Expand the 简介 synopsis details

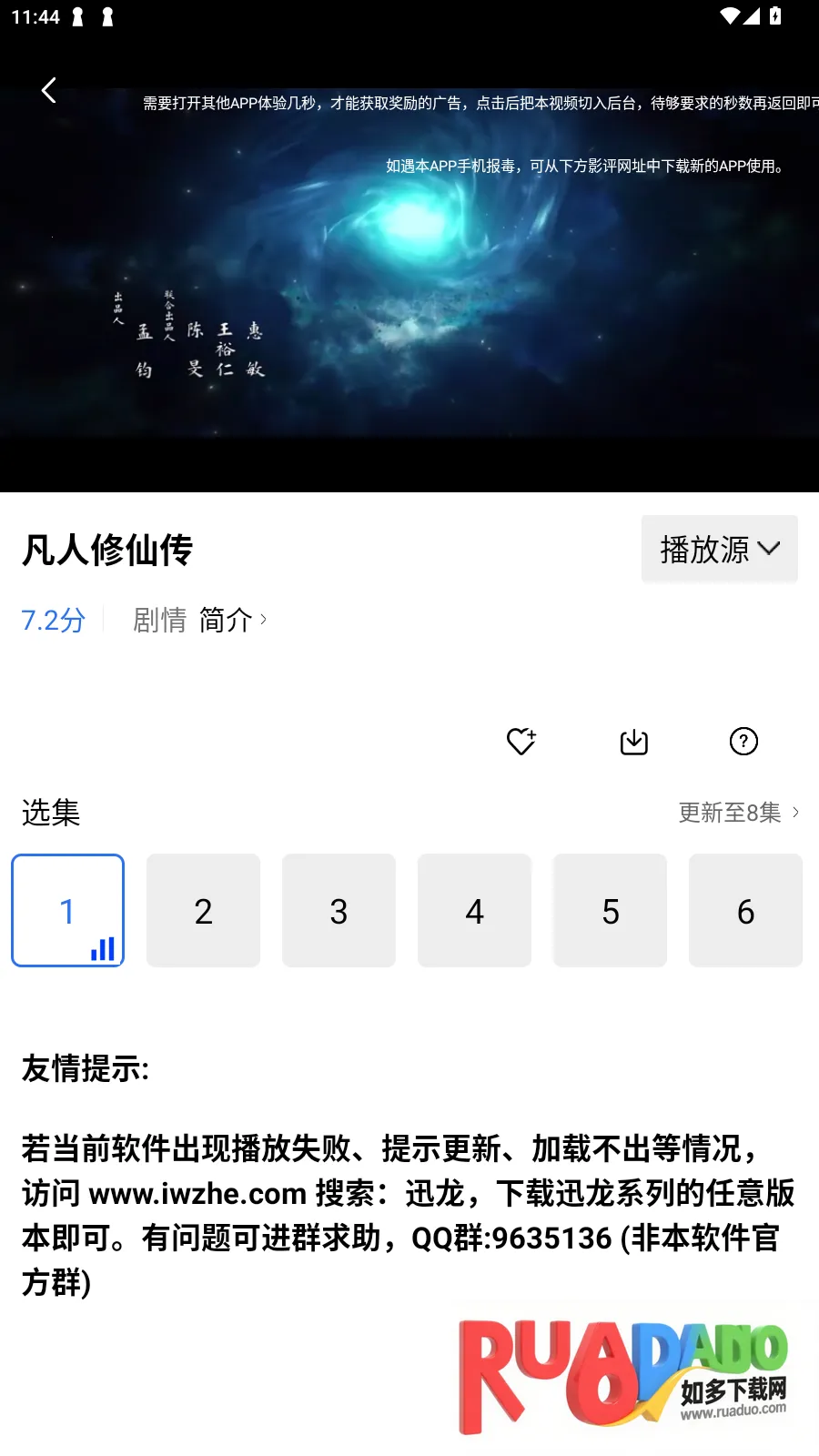(x=232, y=620)
